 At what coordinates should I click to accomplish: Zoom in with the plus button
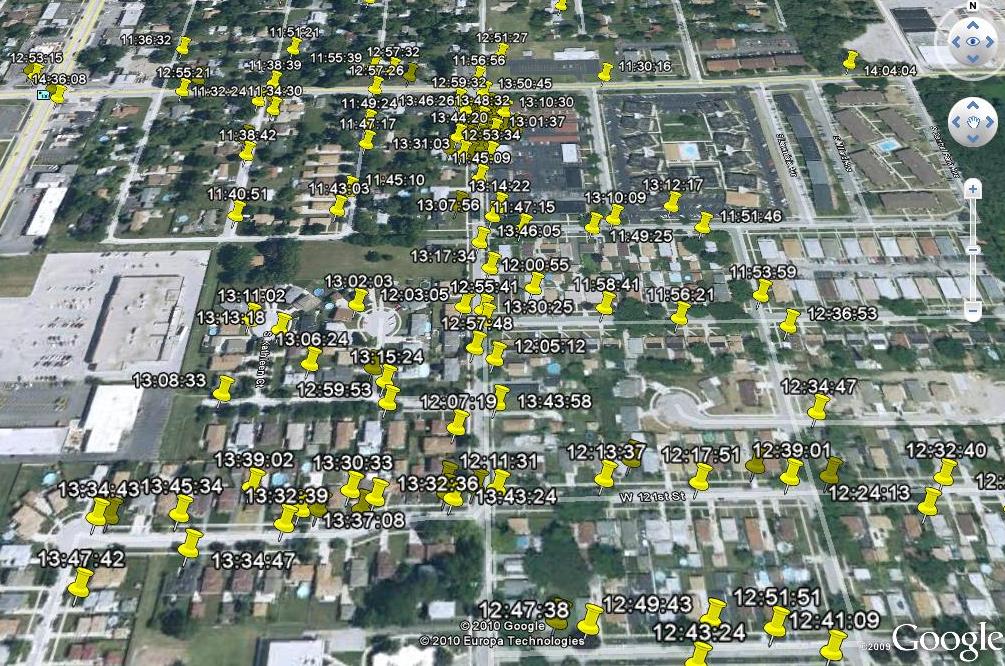coord(972,188)
